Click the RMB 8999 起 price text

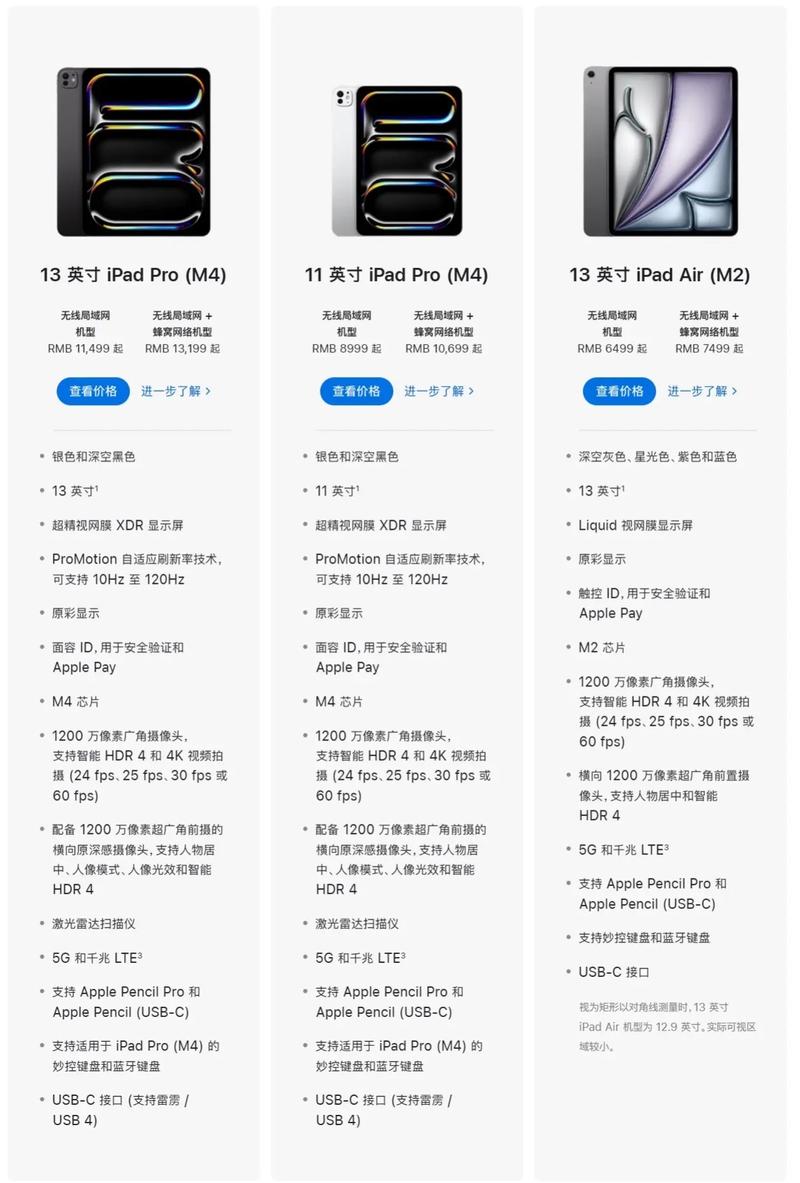click(346, 349)
